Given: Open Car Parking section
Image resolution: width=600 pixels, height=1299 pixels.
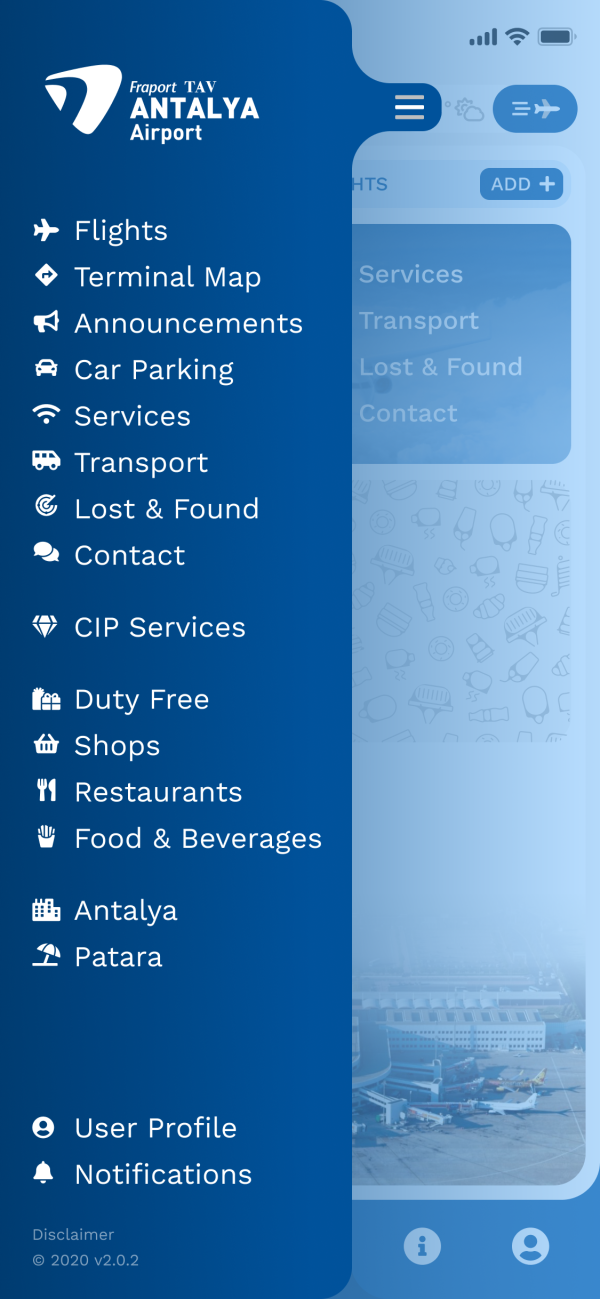Looking at the screenshot, I should tap(153, 370).
